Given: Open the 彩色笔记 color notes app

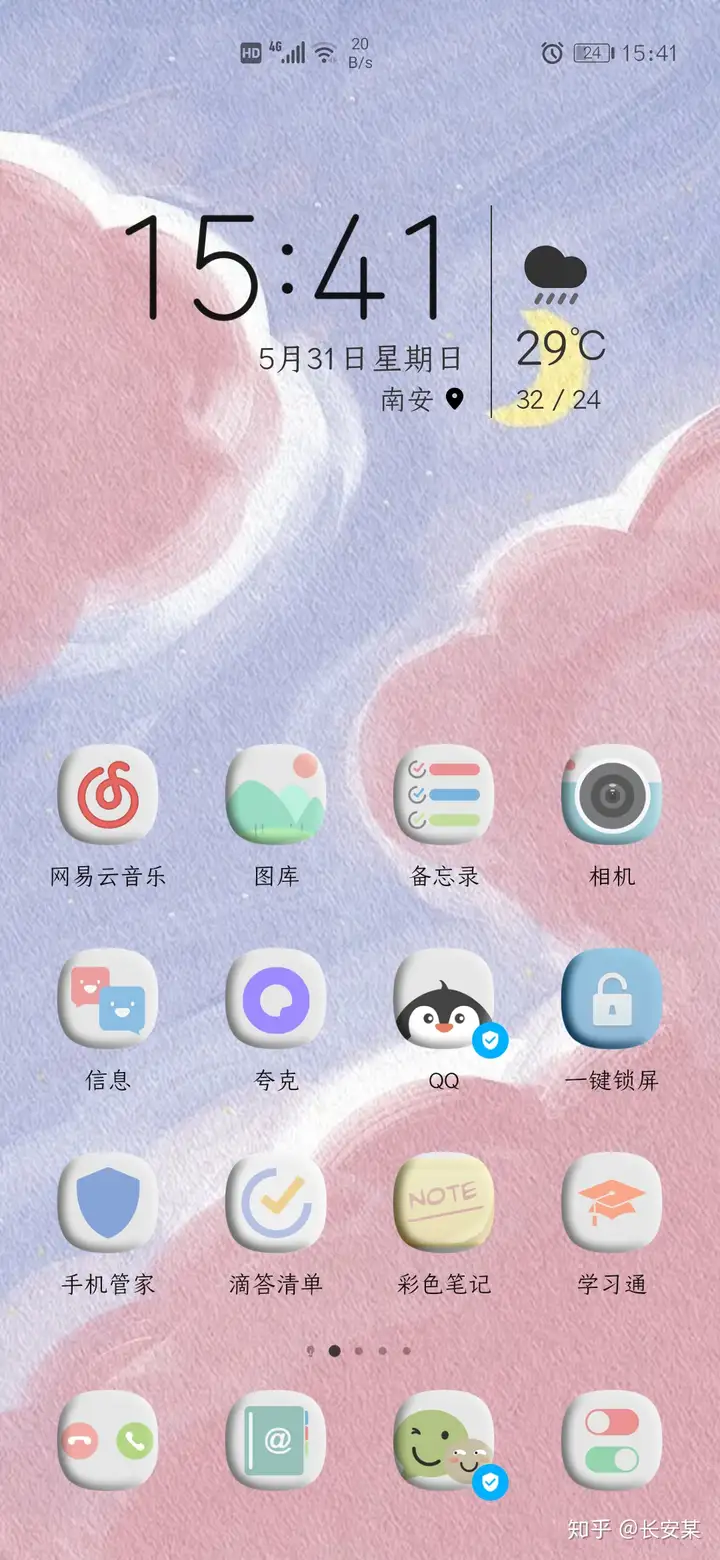Looking at the screenshot, I should [x=444, y=1202].
